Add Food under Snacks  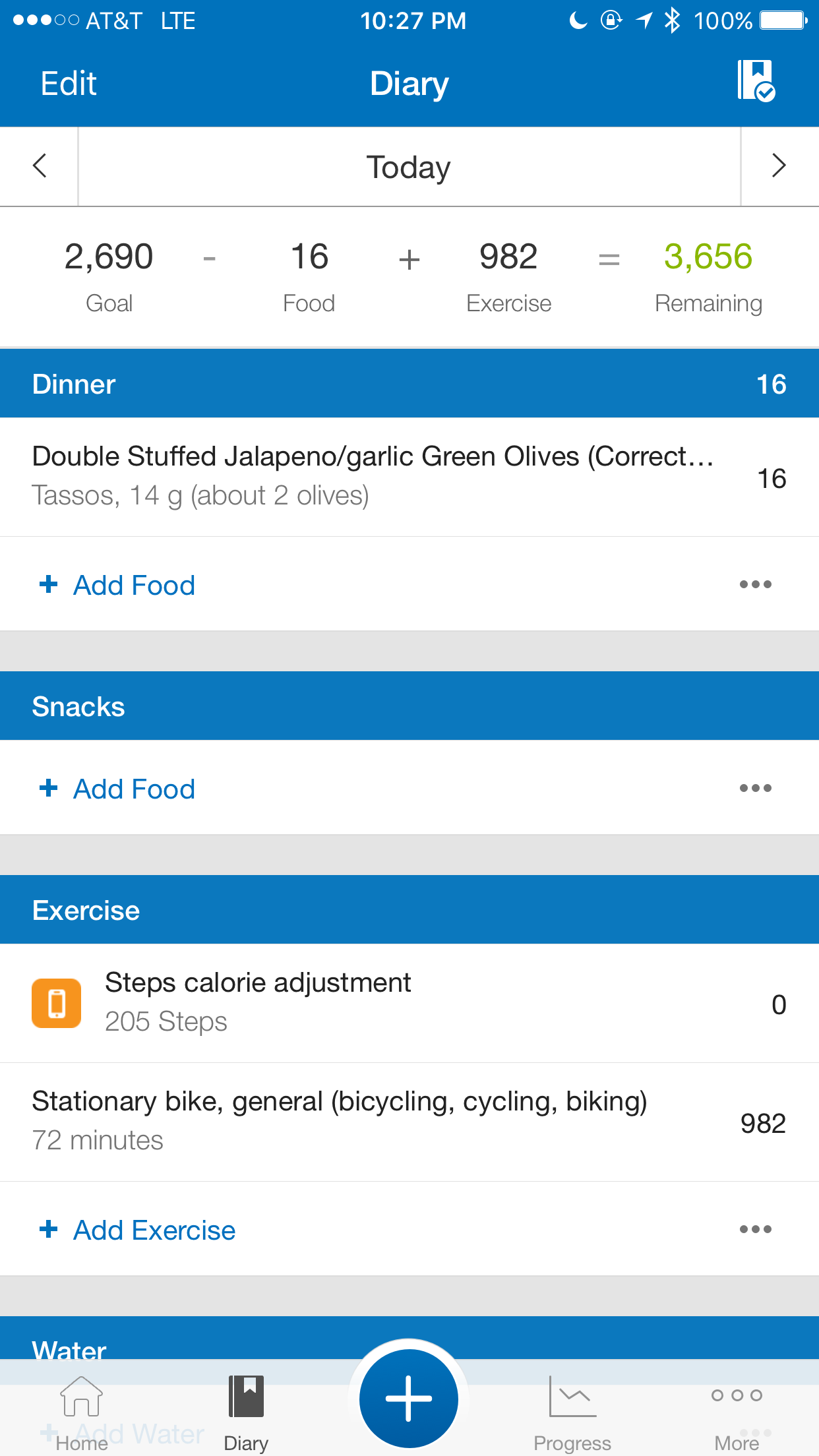pyautogui.click(x=117, y=789)
